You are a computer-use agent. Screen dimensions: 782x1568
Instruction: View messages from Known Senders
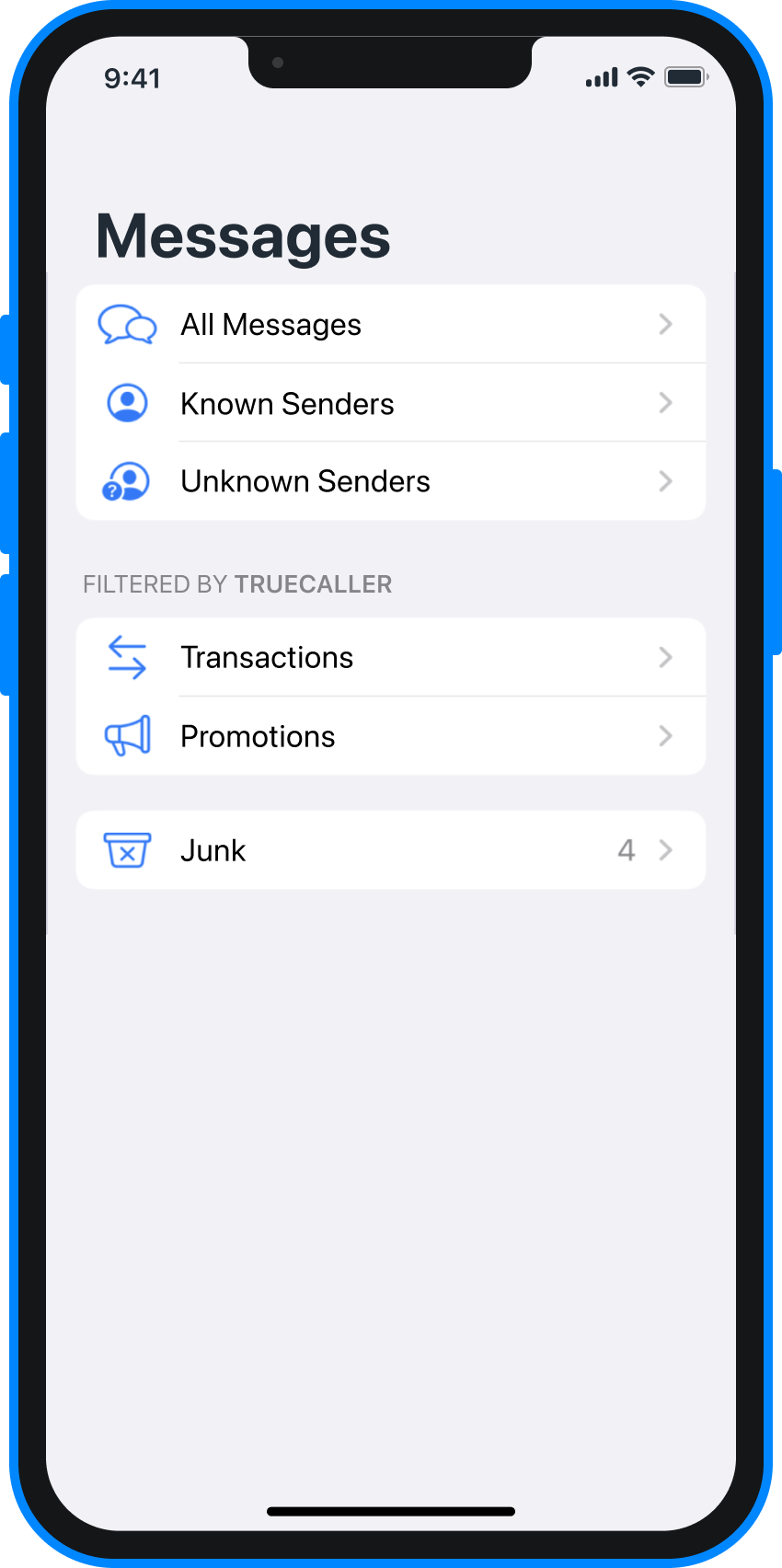point(390,403)
